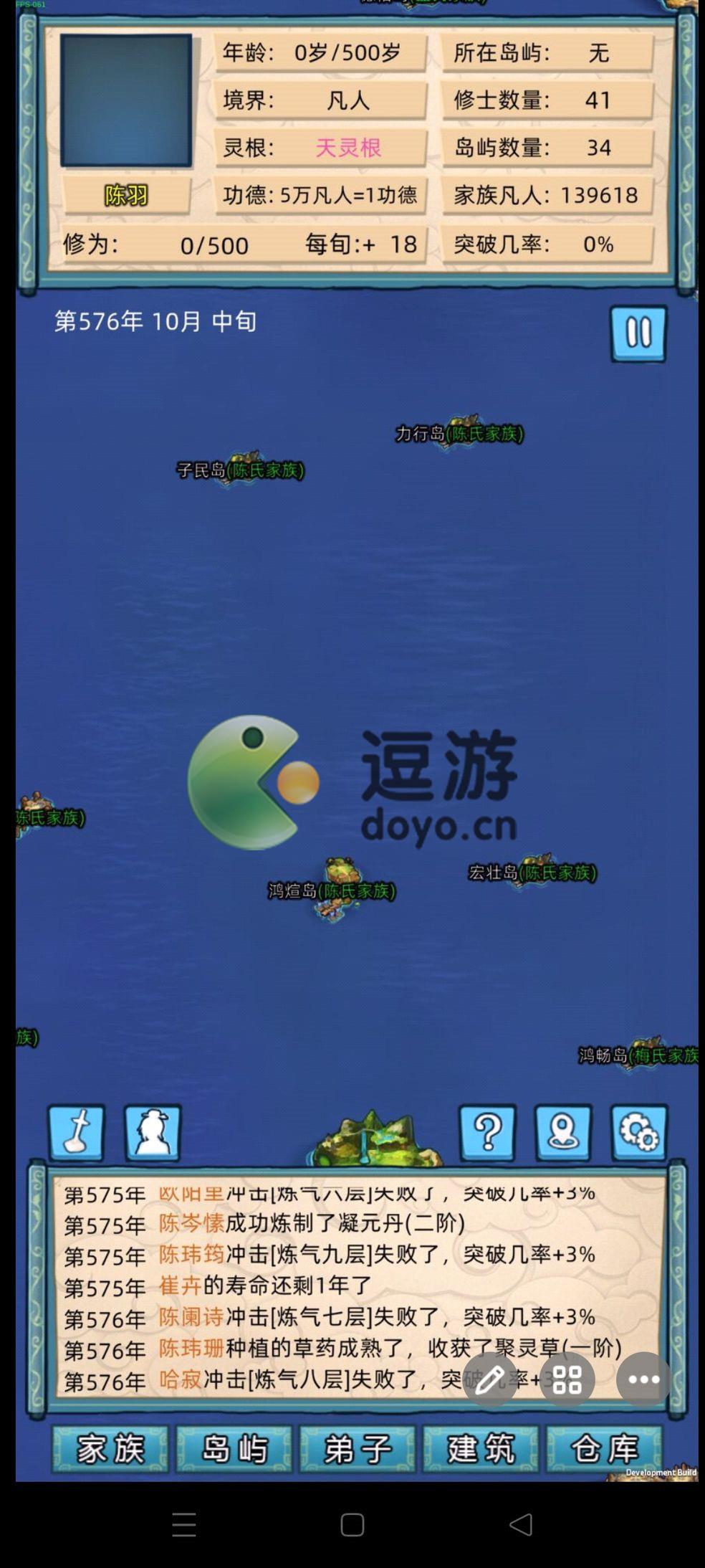Open the map location icon

pos(563,1132)
